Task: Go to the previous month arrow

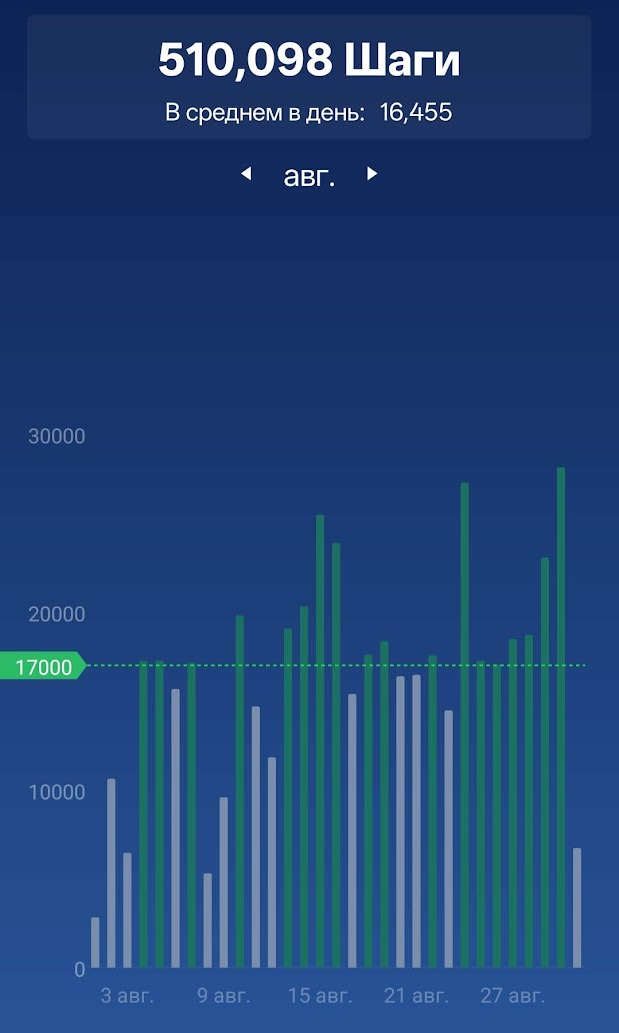Action: (246, 174)
